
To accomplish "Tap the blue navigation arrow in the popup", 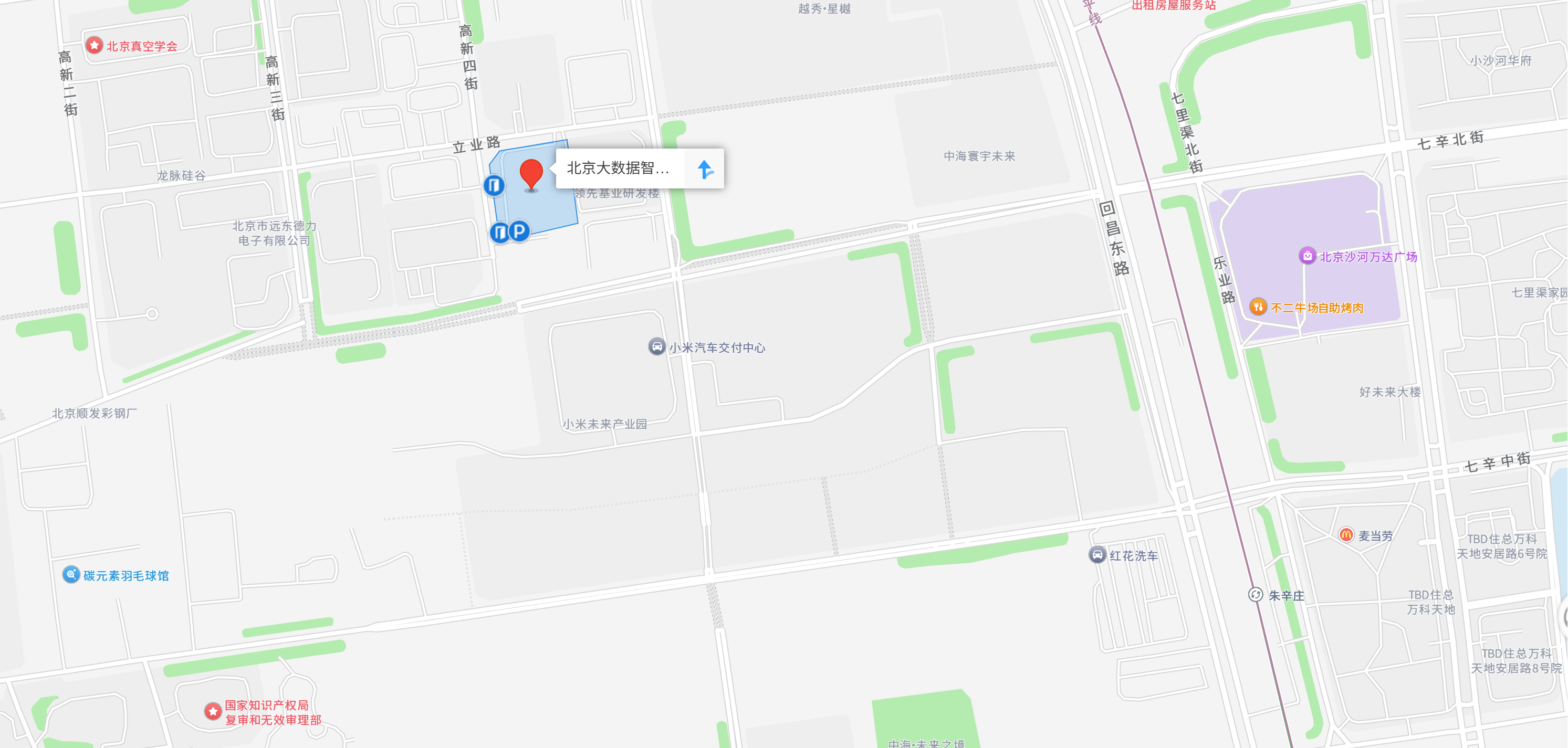I will coord(705,168).
